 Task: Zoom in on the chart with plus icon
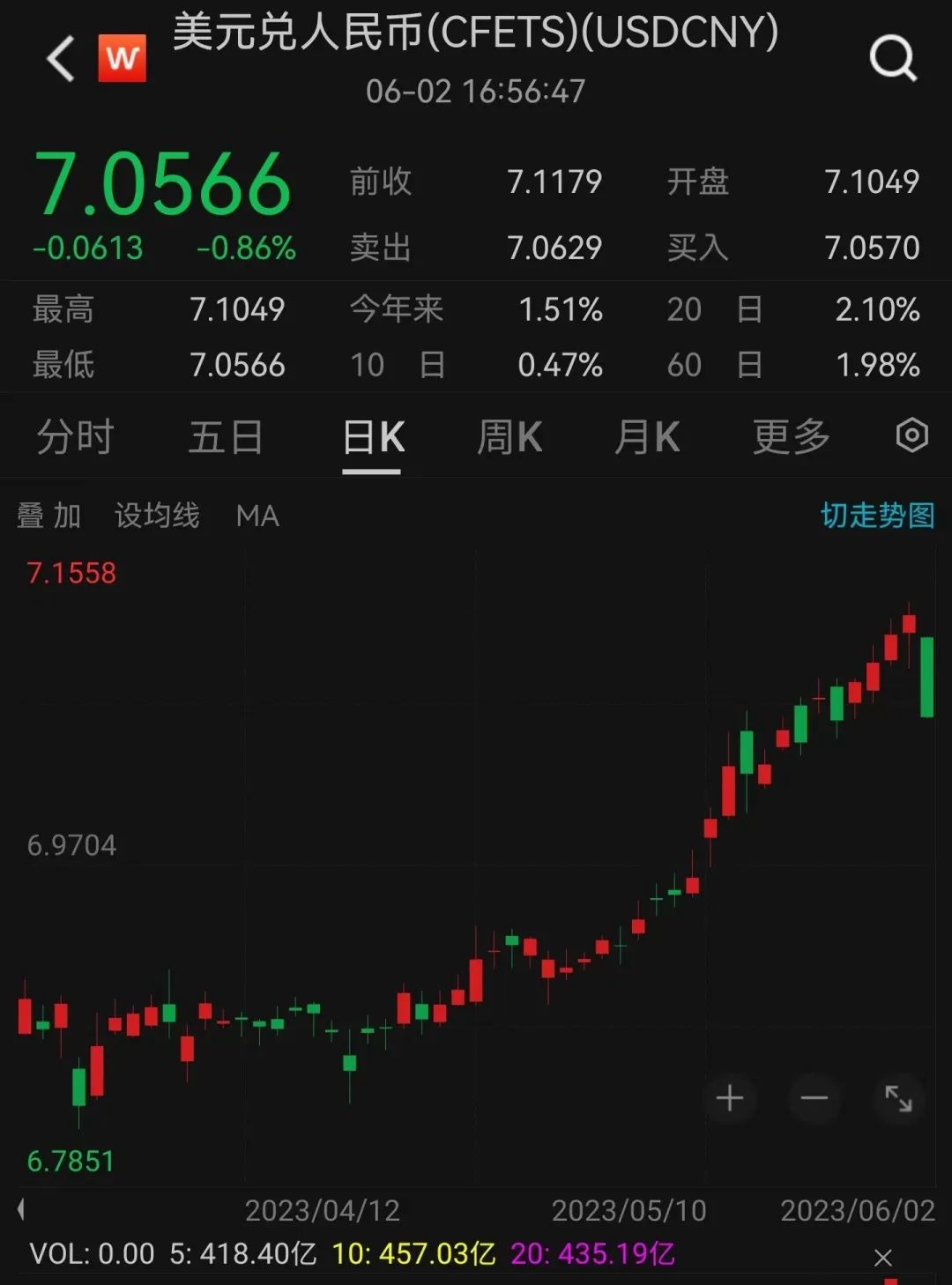click(730, 1098)
